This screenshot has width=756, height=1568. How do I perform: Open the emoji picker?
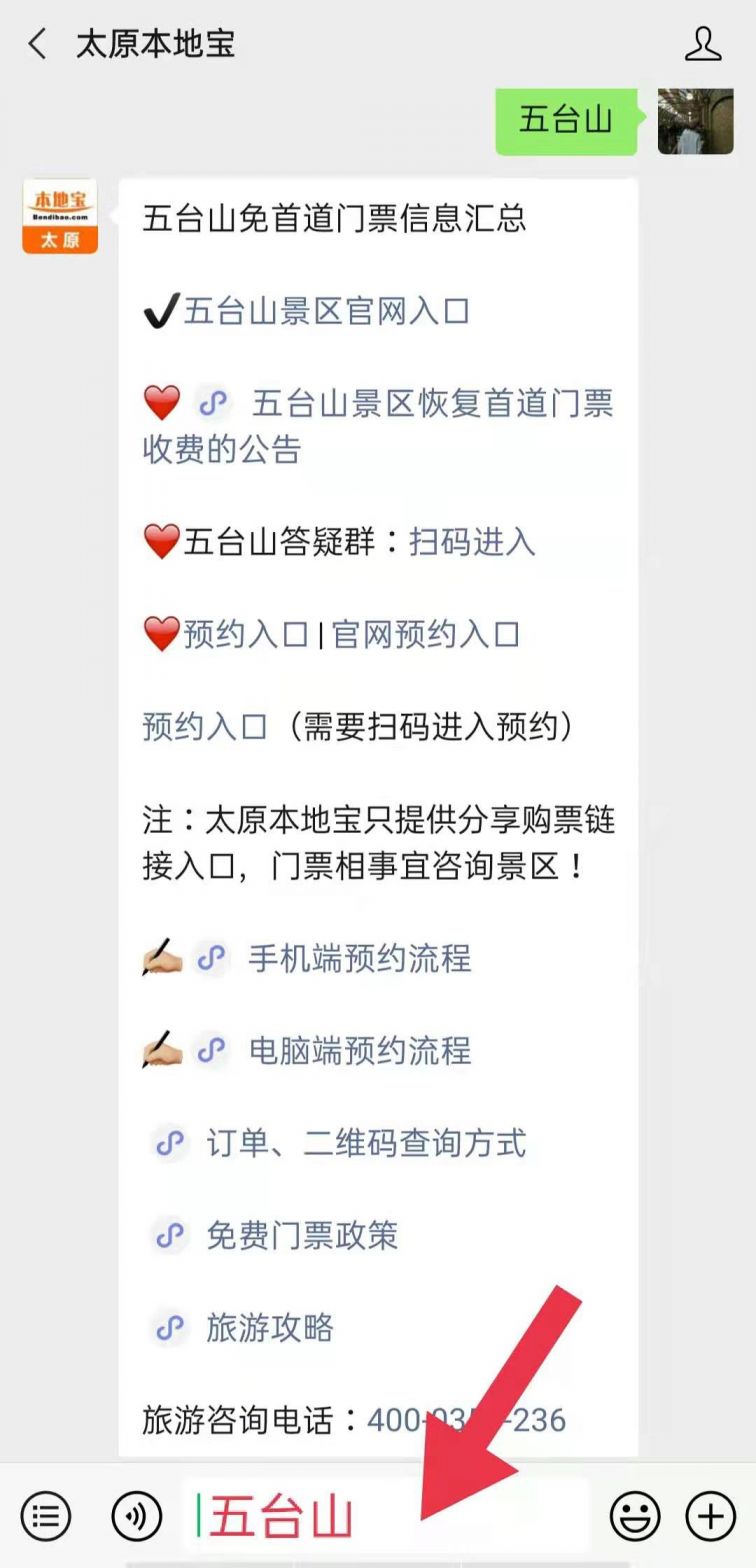pos(635,1516)
